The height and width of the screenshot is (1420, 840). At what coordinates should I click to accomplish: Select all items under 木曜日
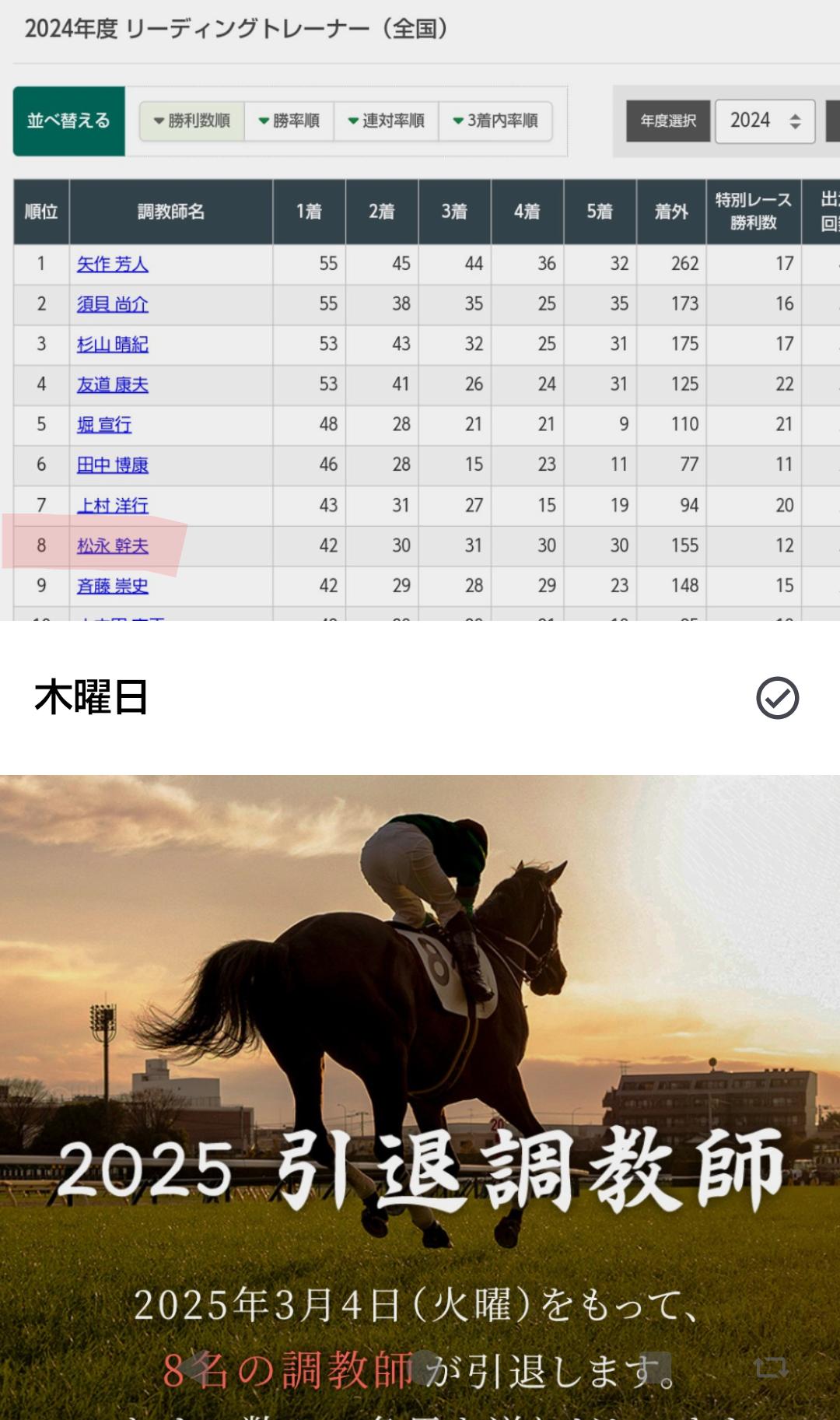777,697
